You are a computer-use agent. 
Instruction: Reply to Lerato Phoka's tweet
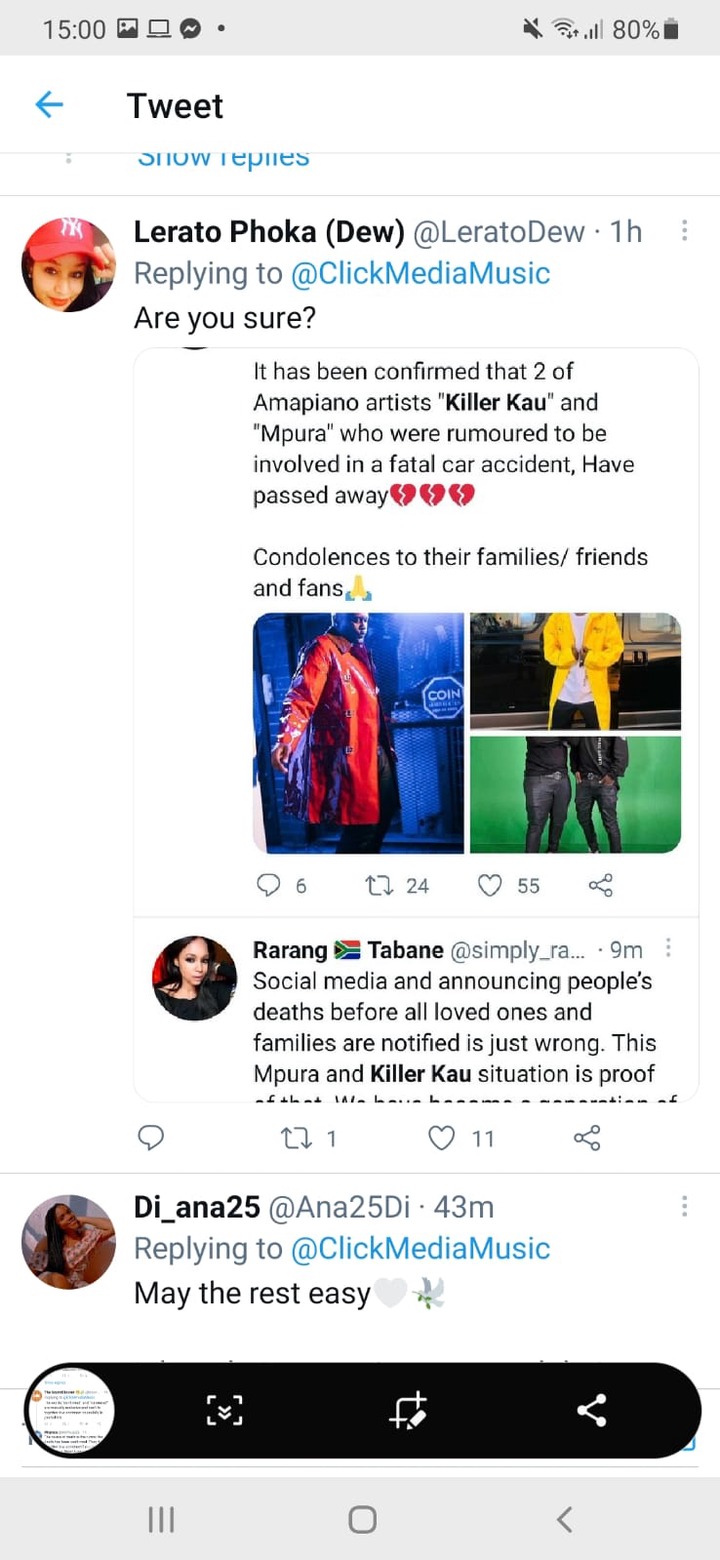[150, 1138]
